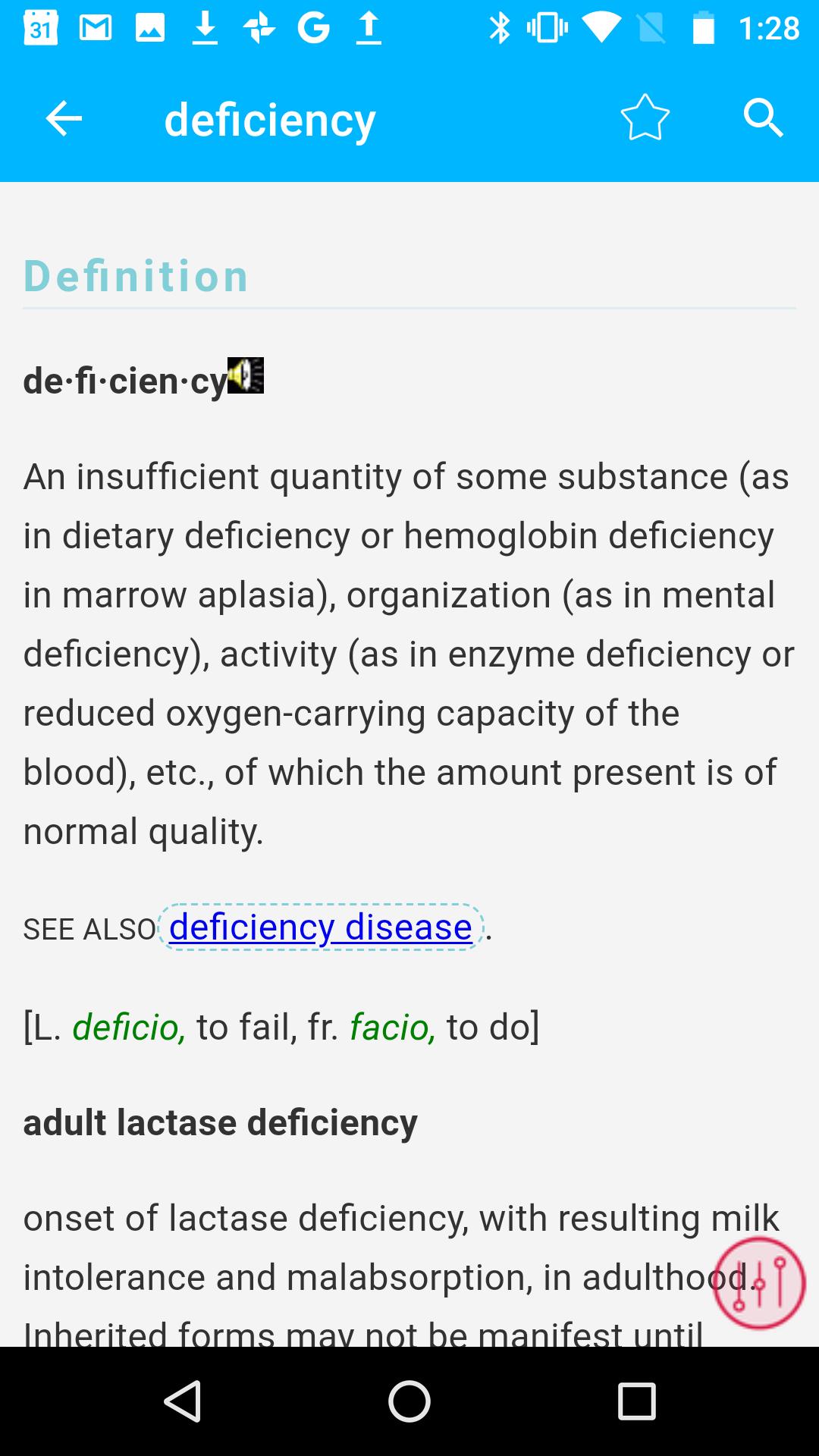Go back using the top arrow
819x1456 pixels.
click(64, 119)
